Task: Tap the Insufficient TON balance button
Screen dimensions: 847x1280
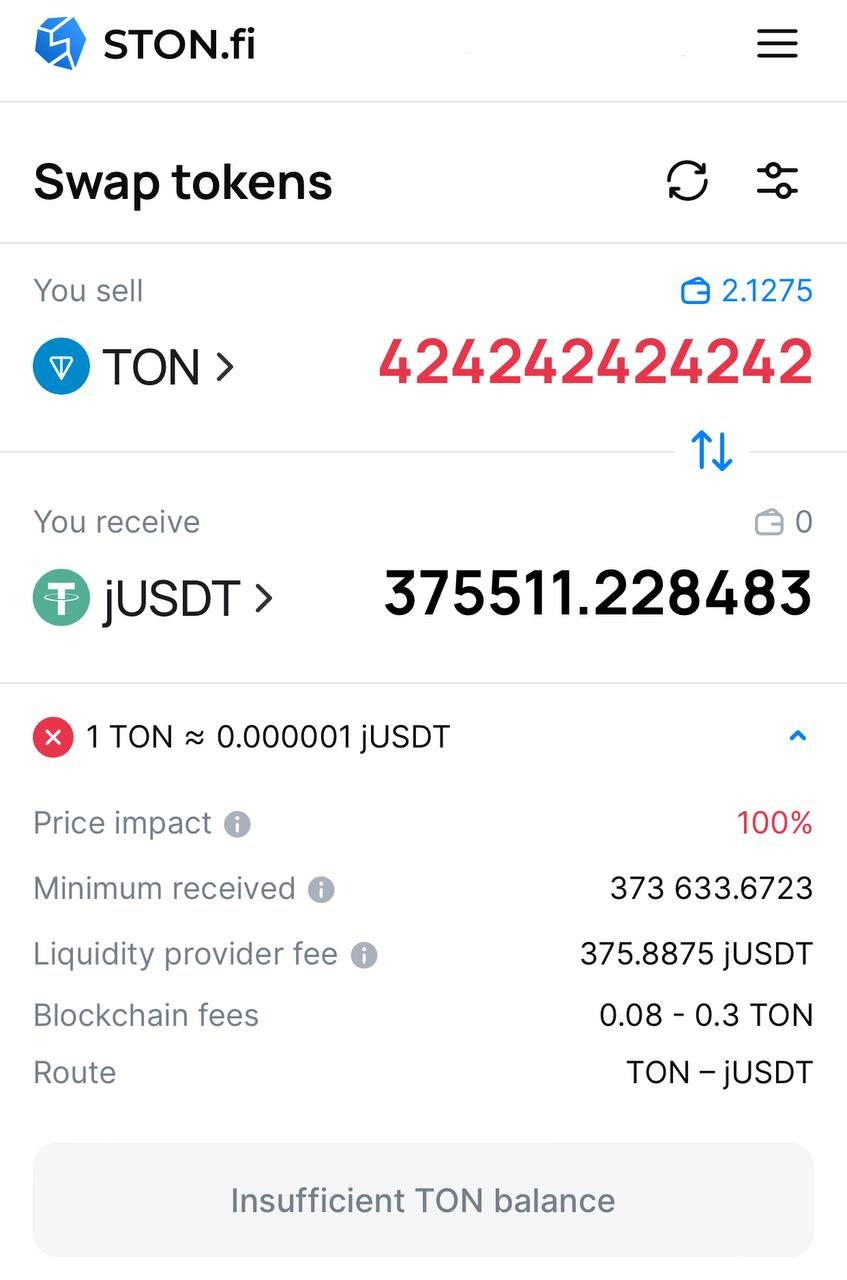Action: [x=423, y=1200]
